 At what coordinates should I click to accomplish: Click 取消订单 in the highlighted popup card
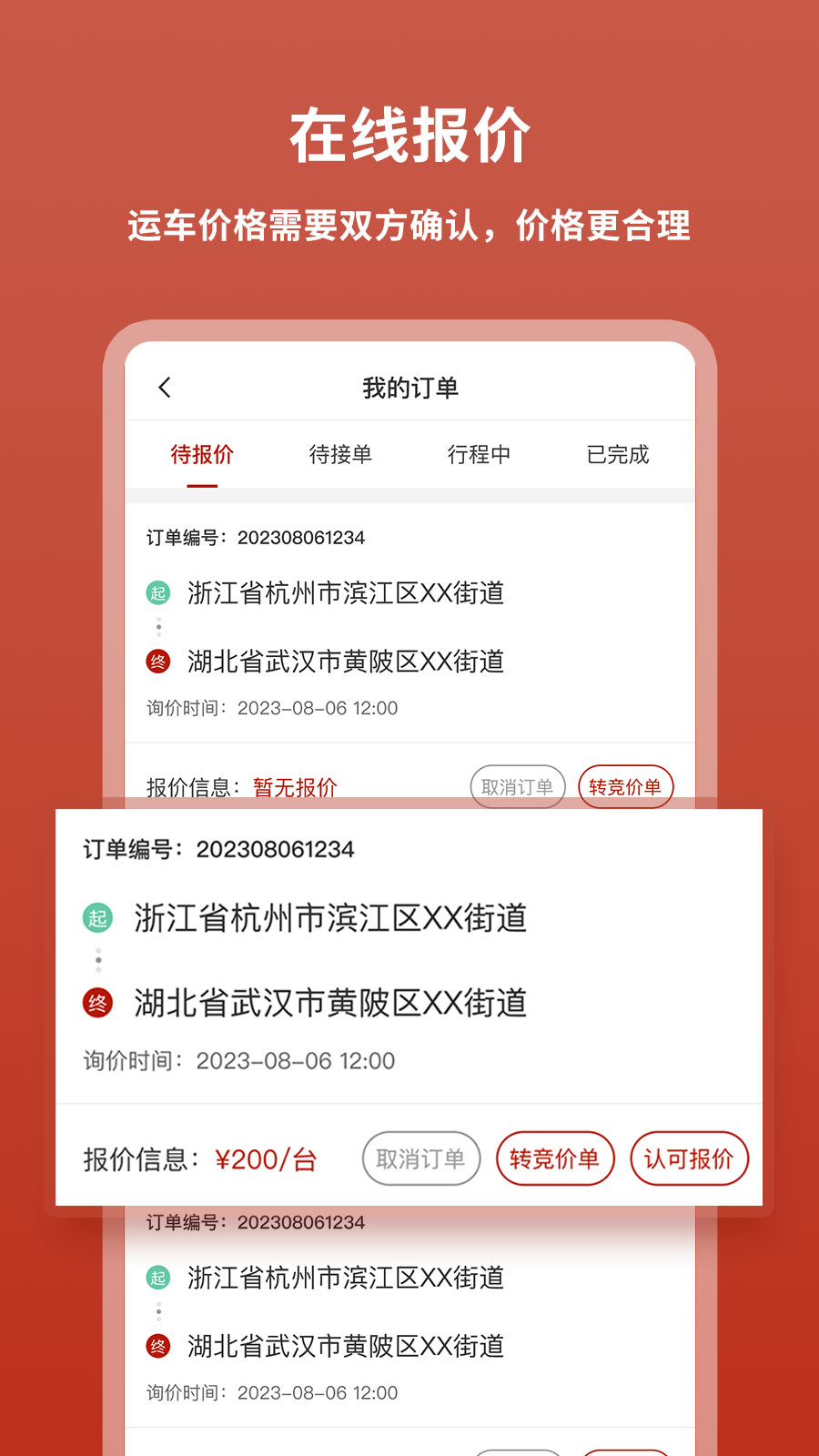pyautogui.click(x=420, y=1158)
